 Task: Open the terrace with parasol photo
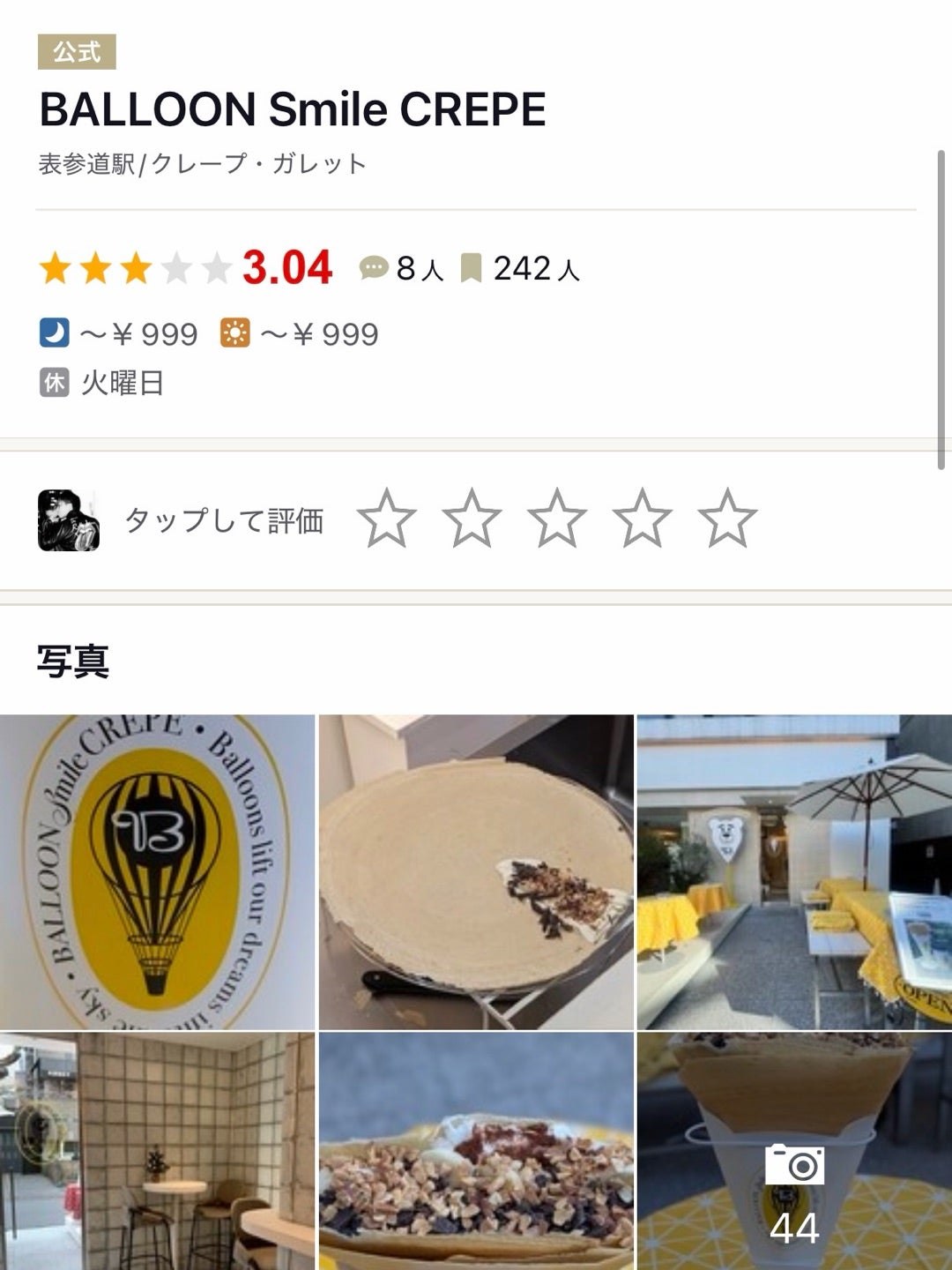click(794, 871)
